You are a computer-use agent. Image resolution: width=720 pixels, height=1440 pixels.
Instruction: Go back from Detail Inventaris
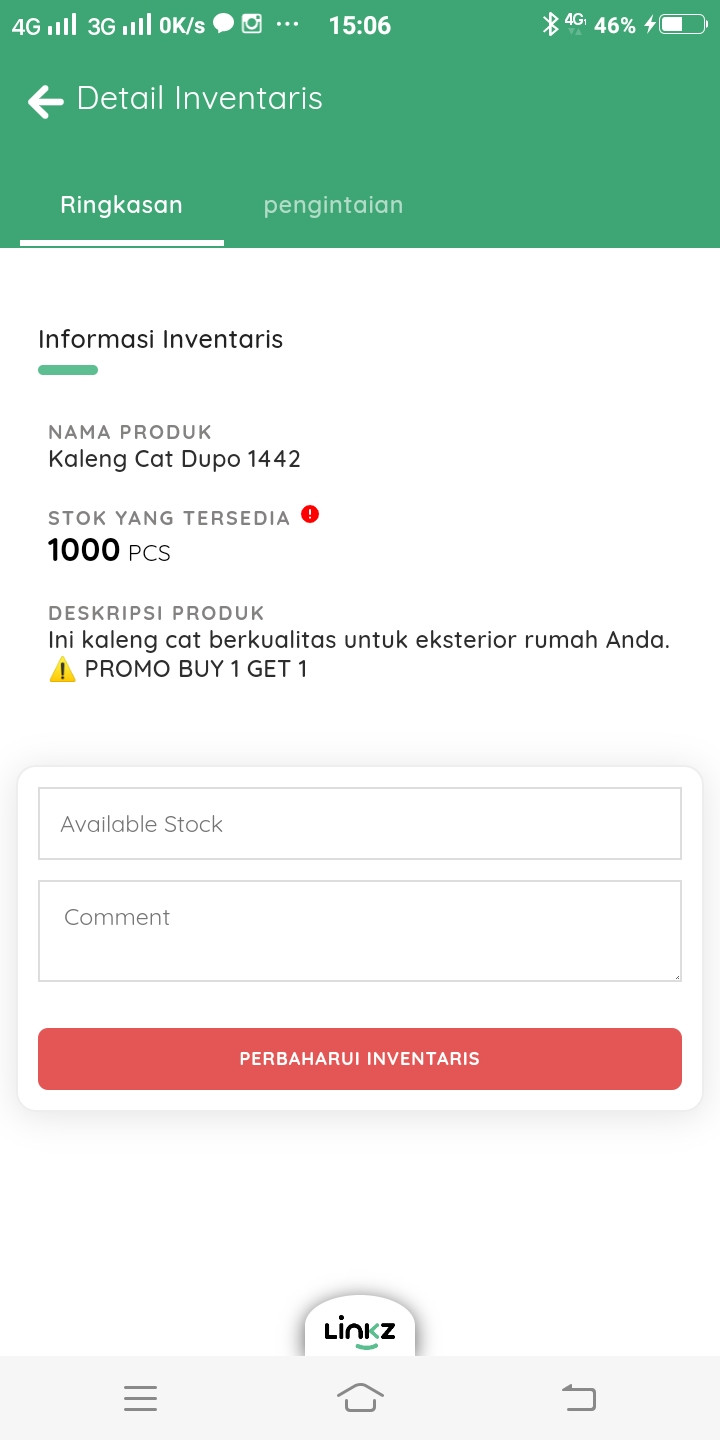(45, 100)
